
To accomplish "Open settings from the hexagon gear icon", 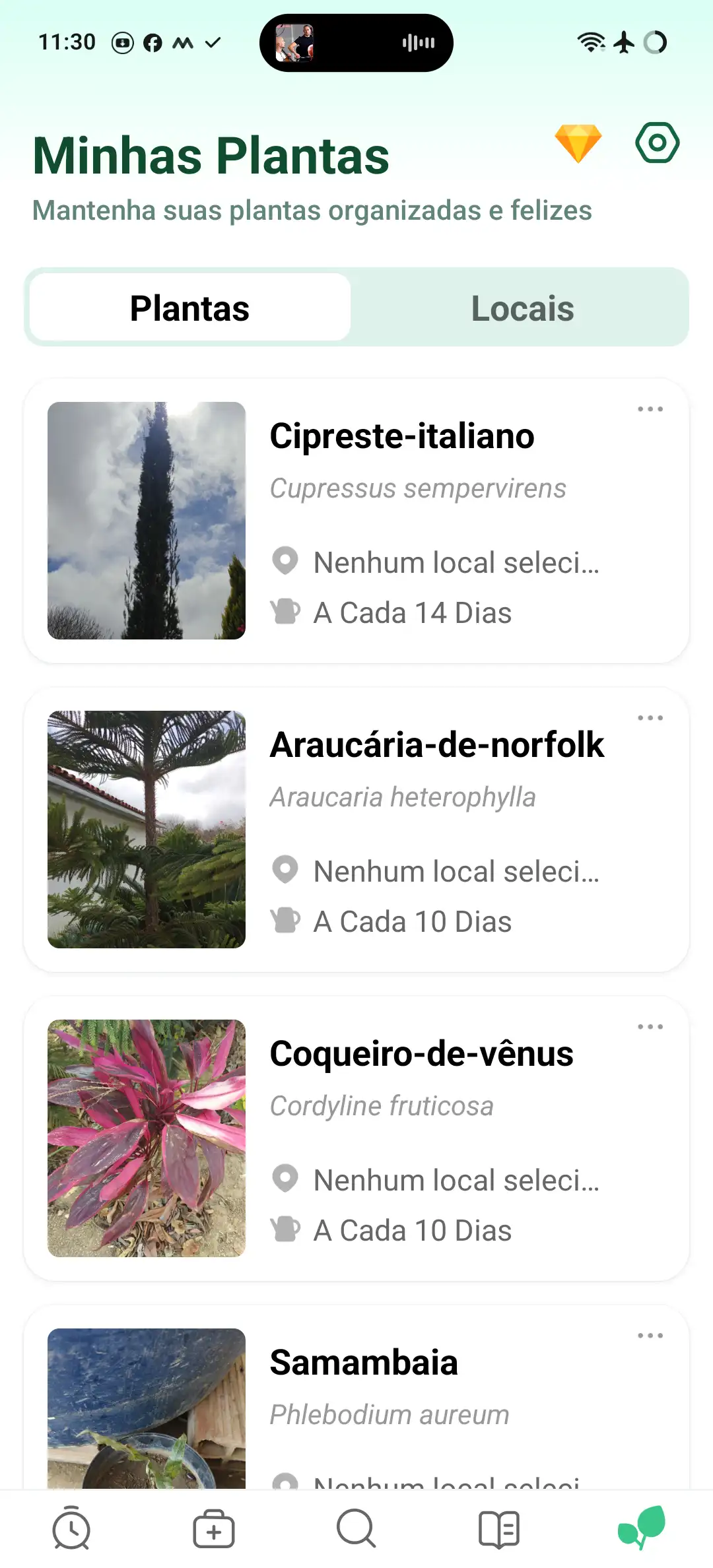I will (x=657, y=143).
